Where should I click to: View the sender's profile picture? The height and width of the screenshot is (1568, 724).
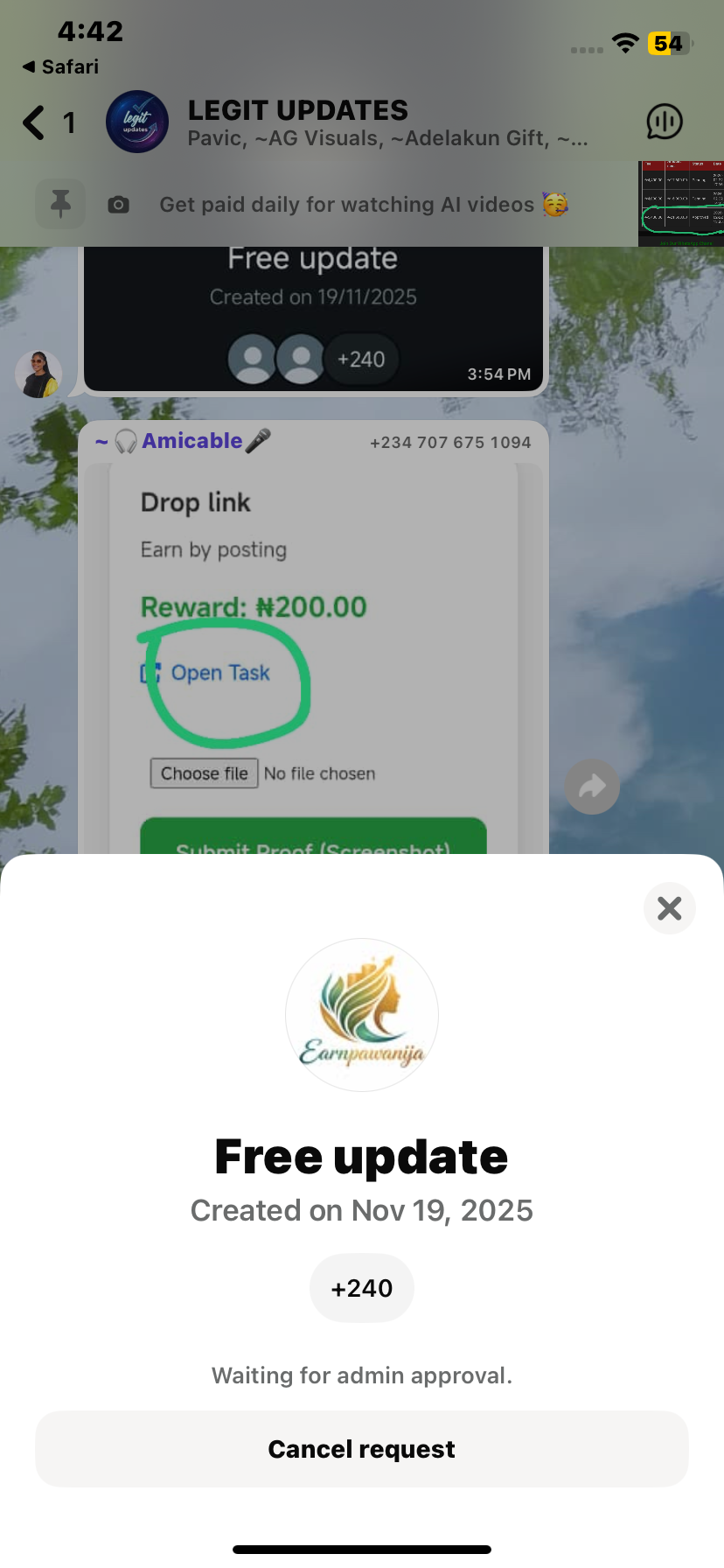click(38, 374)
